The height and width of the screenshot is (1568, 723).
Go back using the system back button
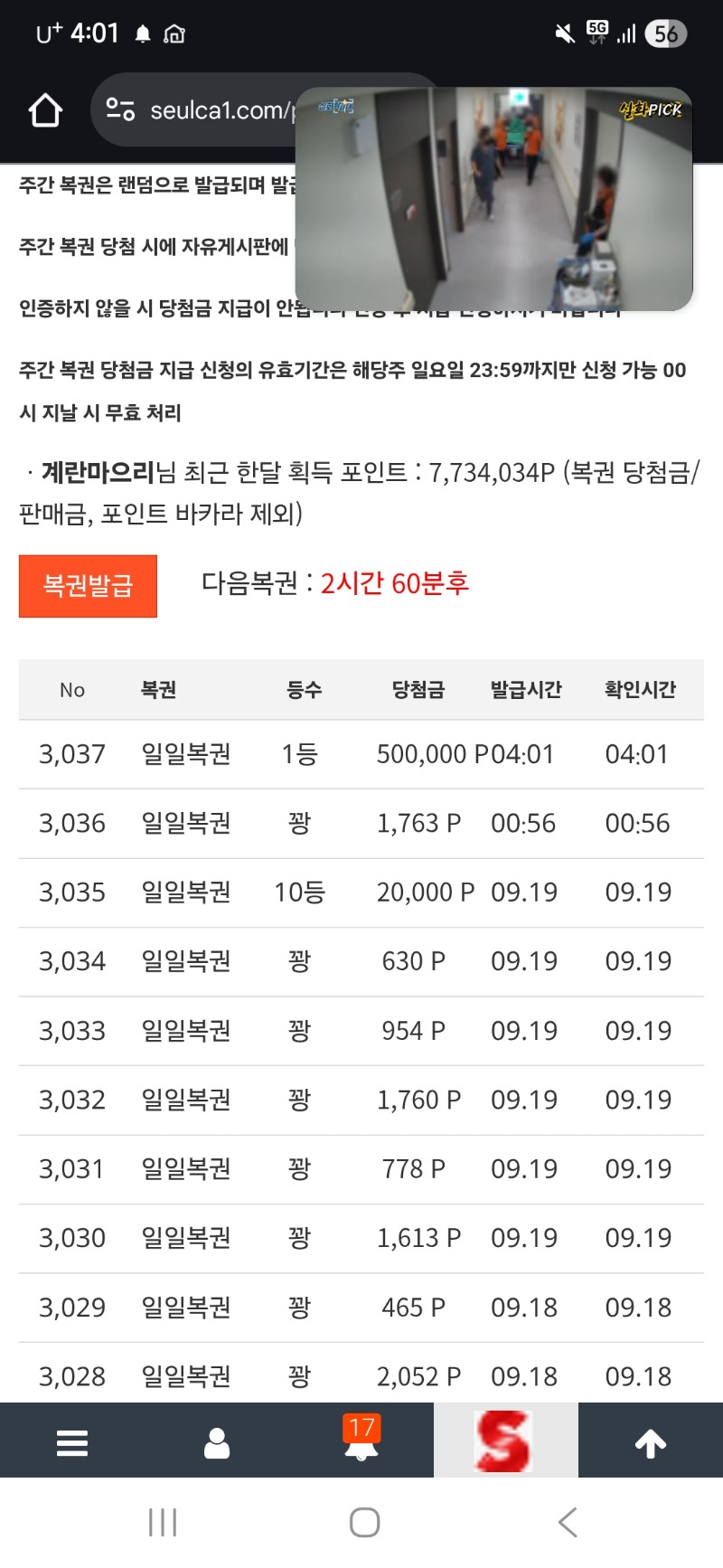tap(568, 1523)
